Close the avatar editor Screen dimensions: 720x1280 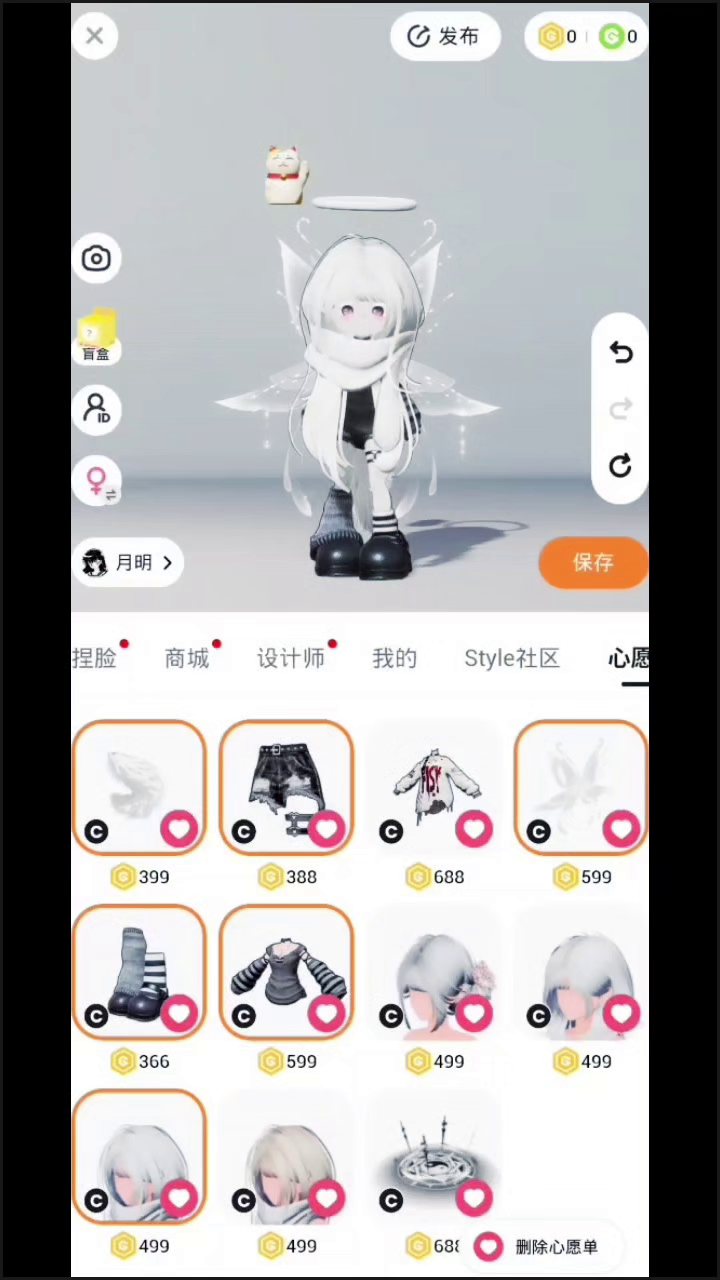coord(95,36)
